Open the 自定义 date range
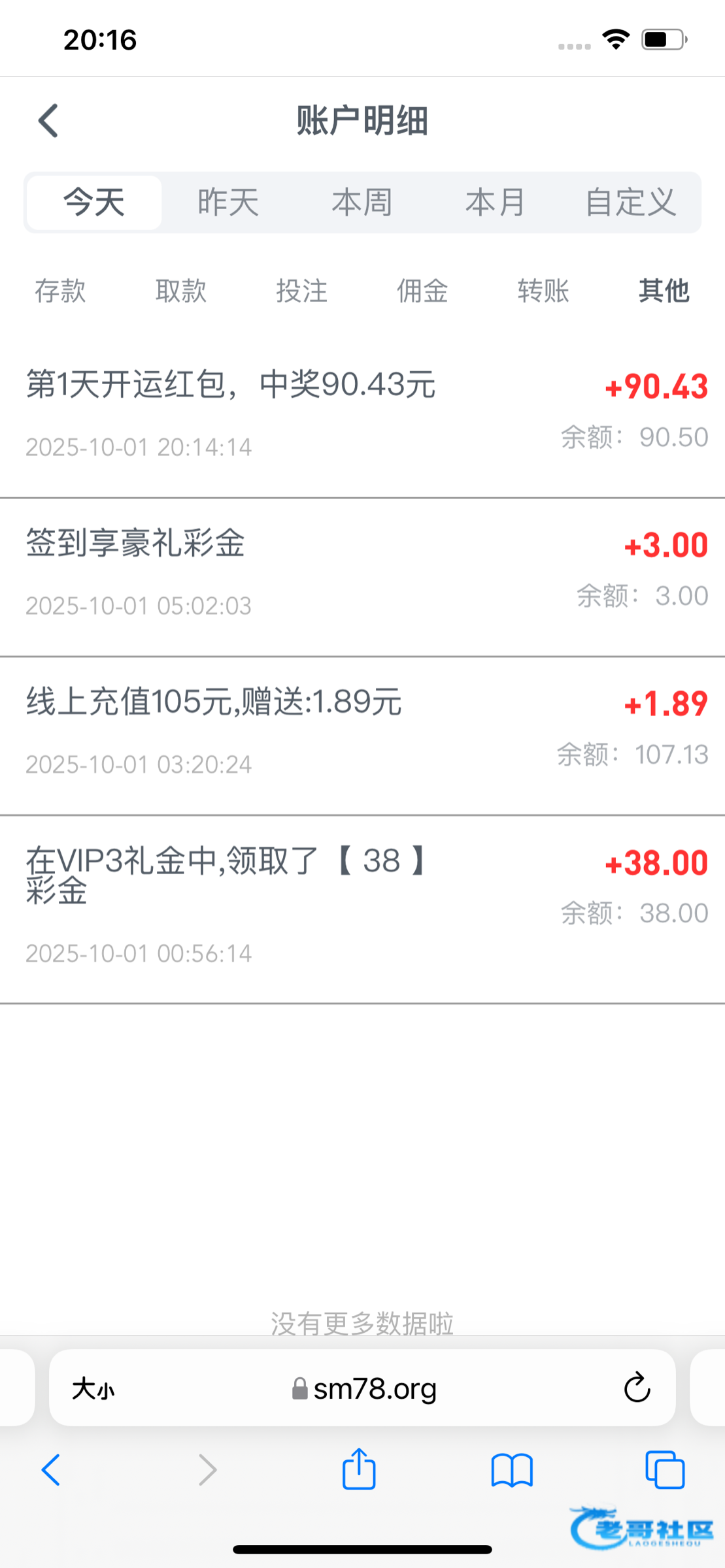 630,203
